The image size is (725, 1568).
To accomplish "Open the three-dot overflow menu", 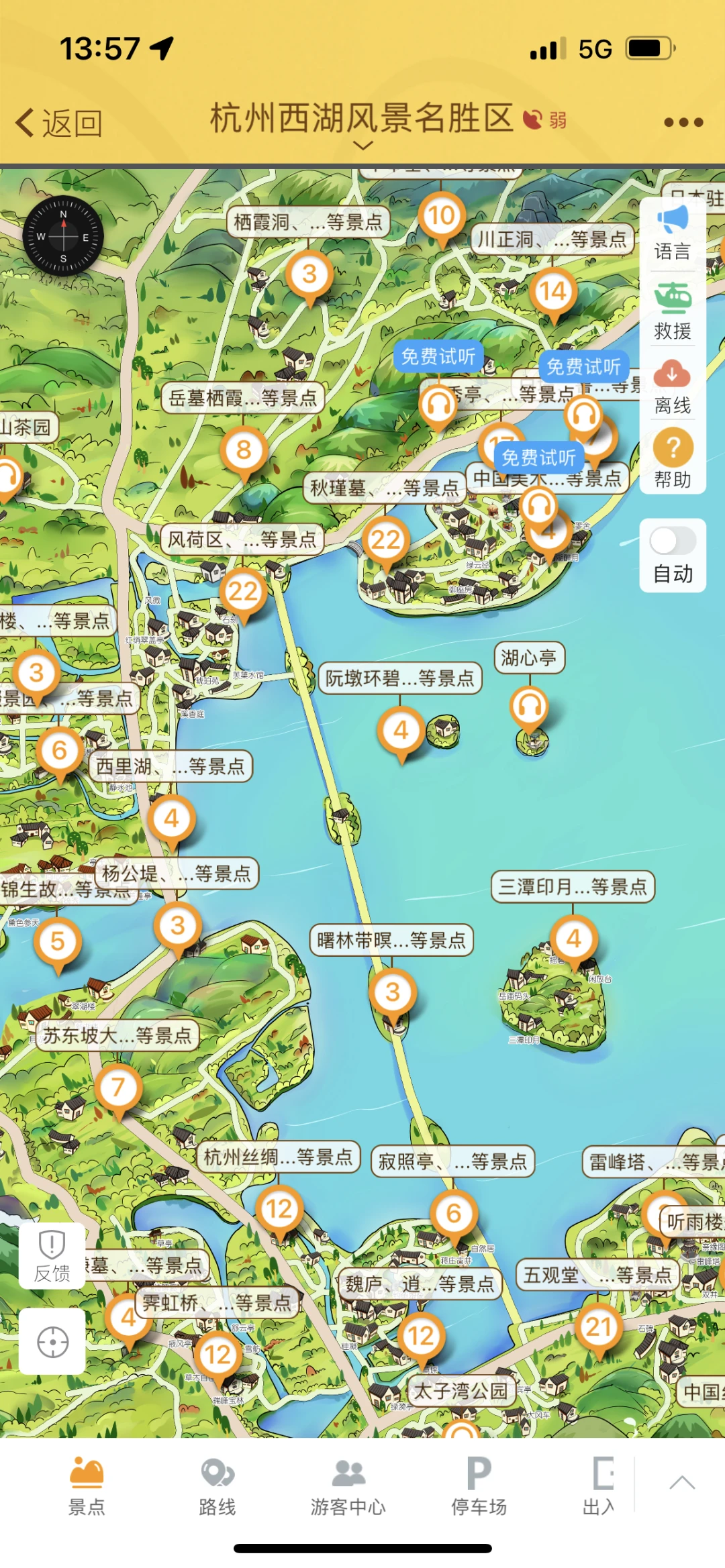I will pos(683,123).
